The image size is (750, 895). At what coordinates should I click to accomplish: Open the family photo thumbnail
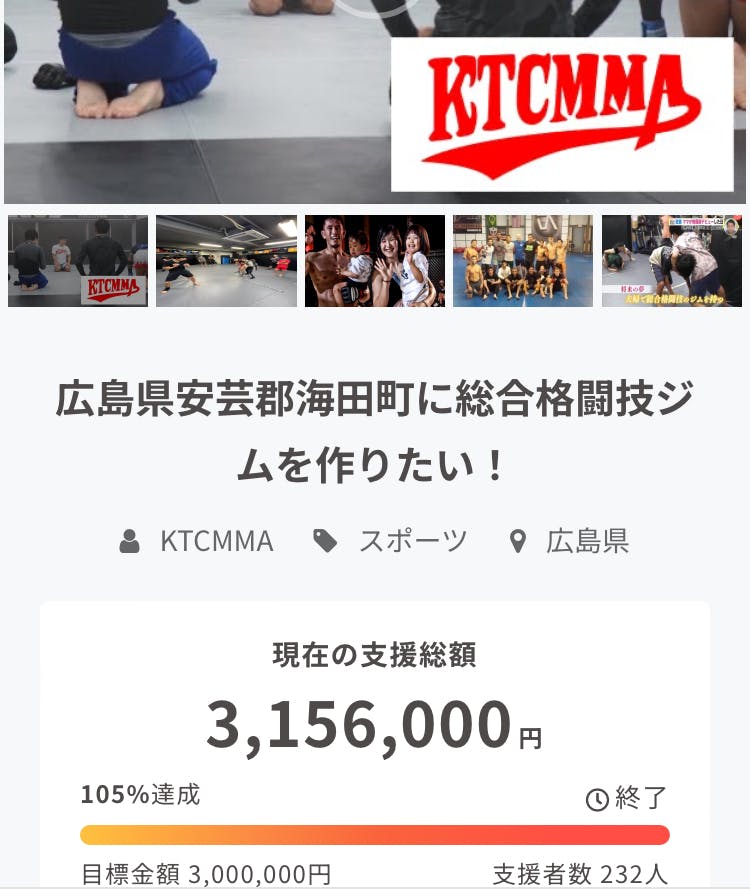375,261
